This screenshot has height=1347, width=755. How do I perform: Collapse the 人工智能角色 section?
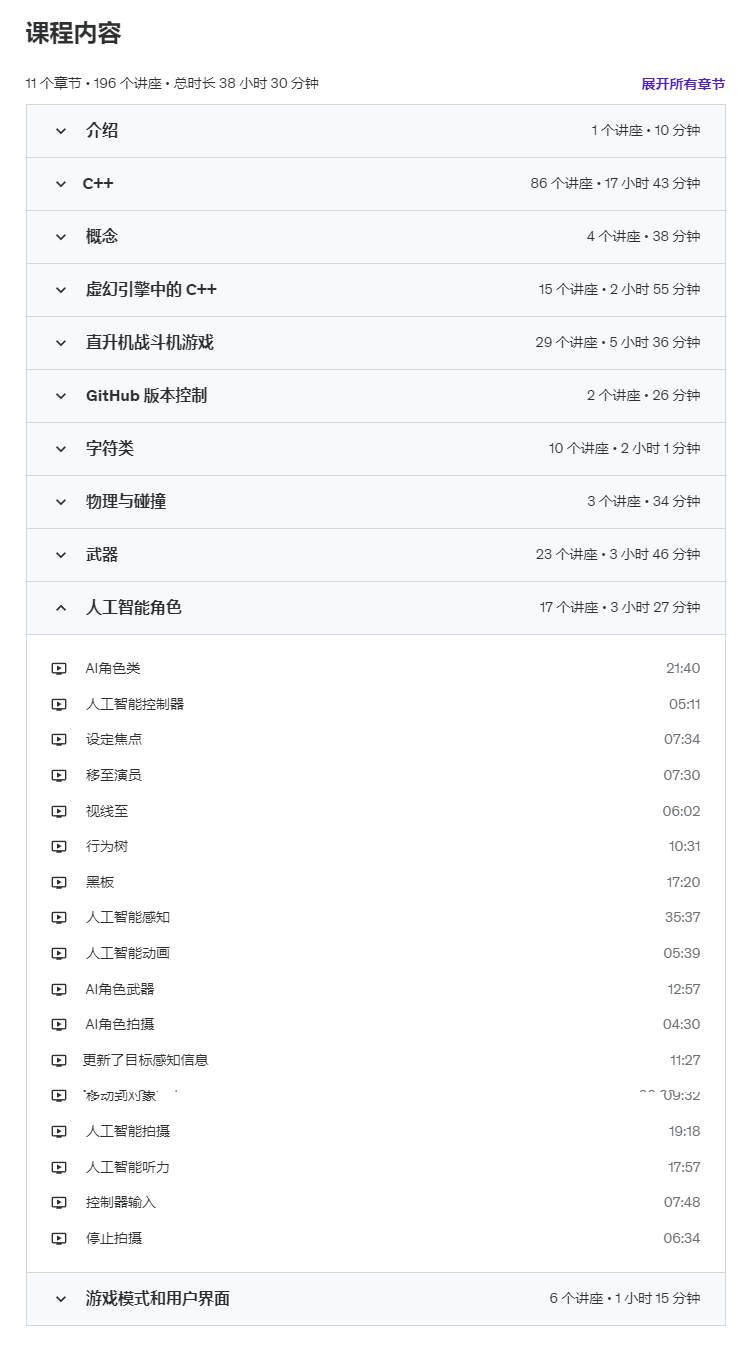coord(376,608)
